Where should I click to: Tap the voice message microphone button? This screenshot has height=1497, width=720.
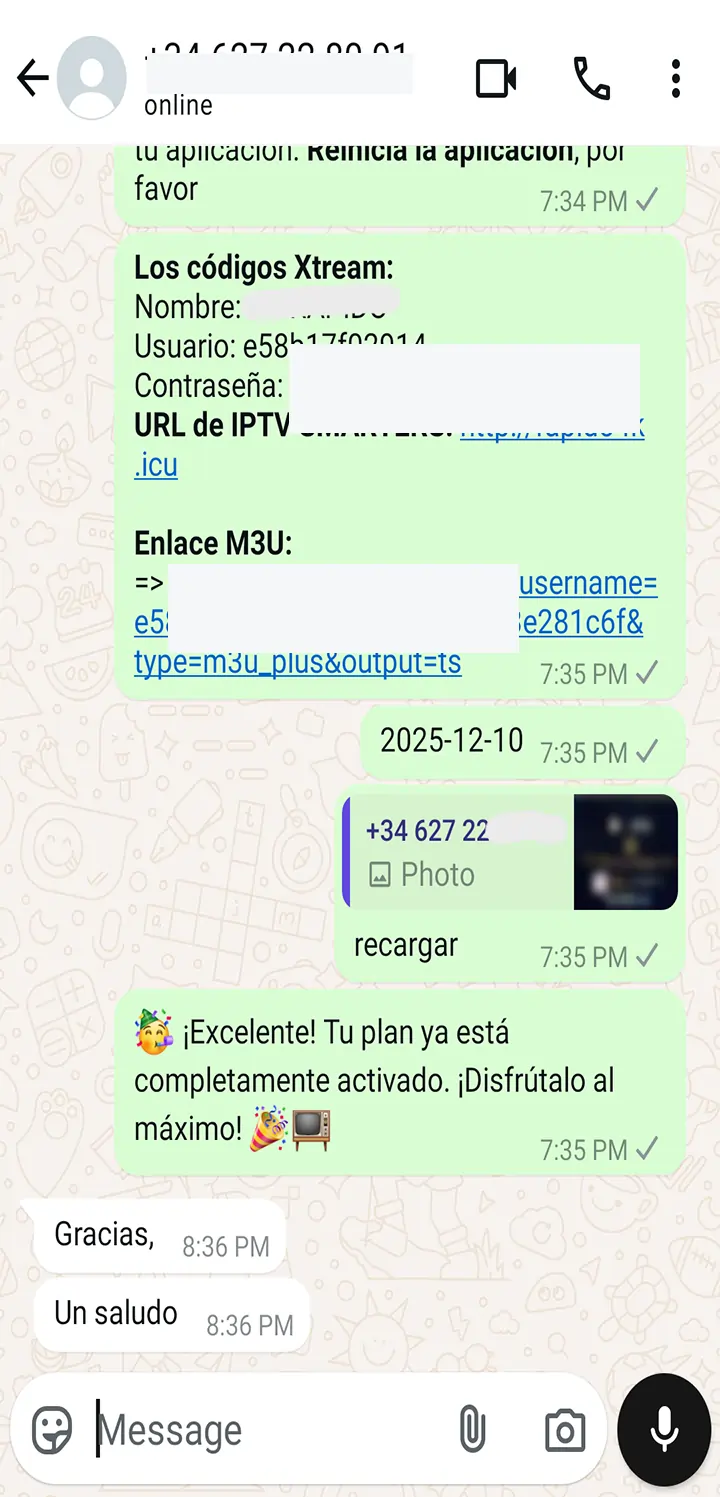pyautogui.click(x=664, y=1430)
